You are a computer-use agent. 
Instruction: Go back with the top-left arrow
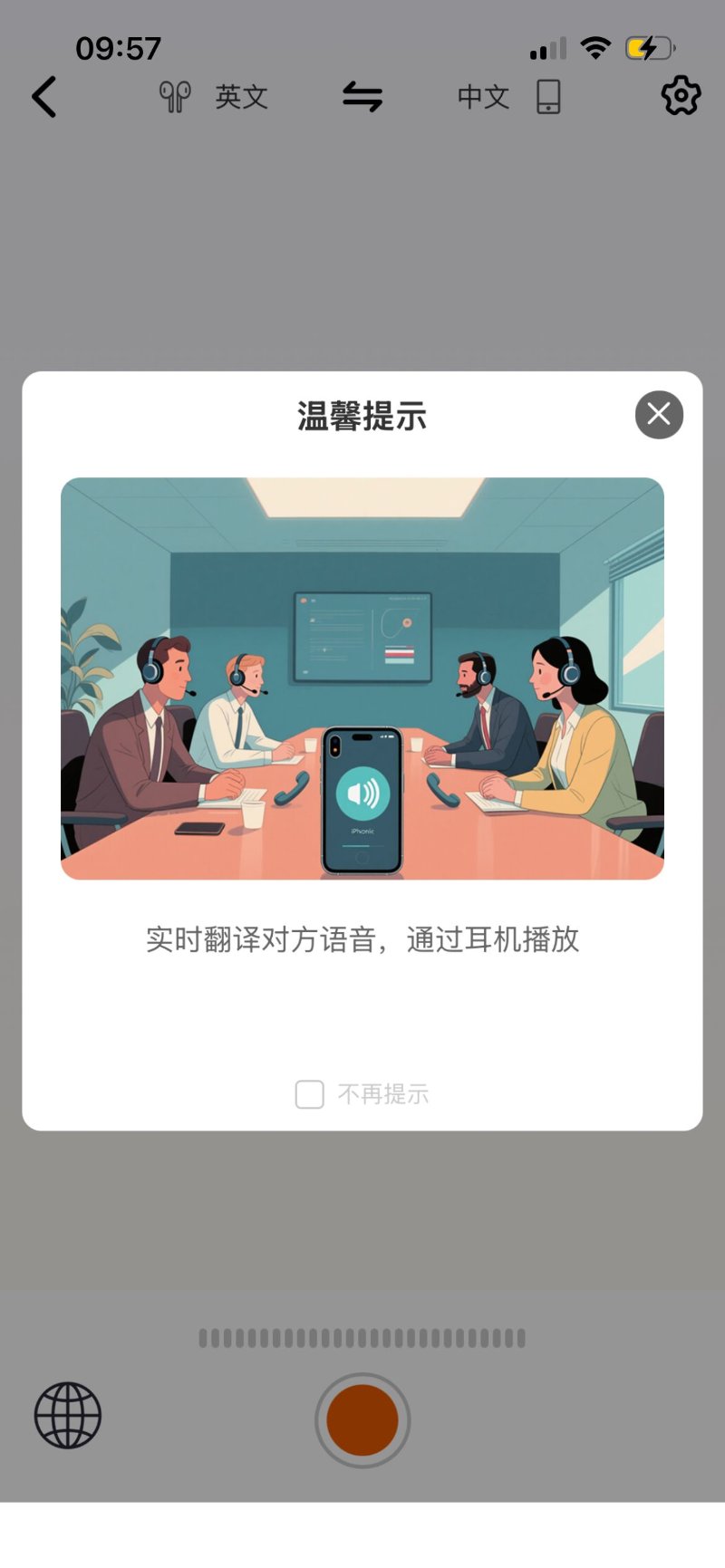44,97
